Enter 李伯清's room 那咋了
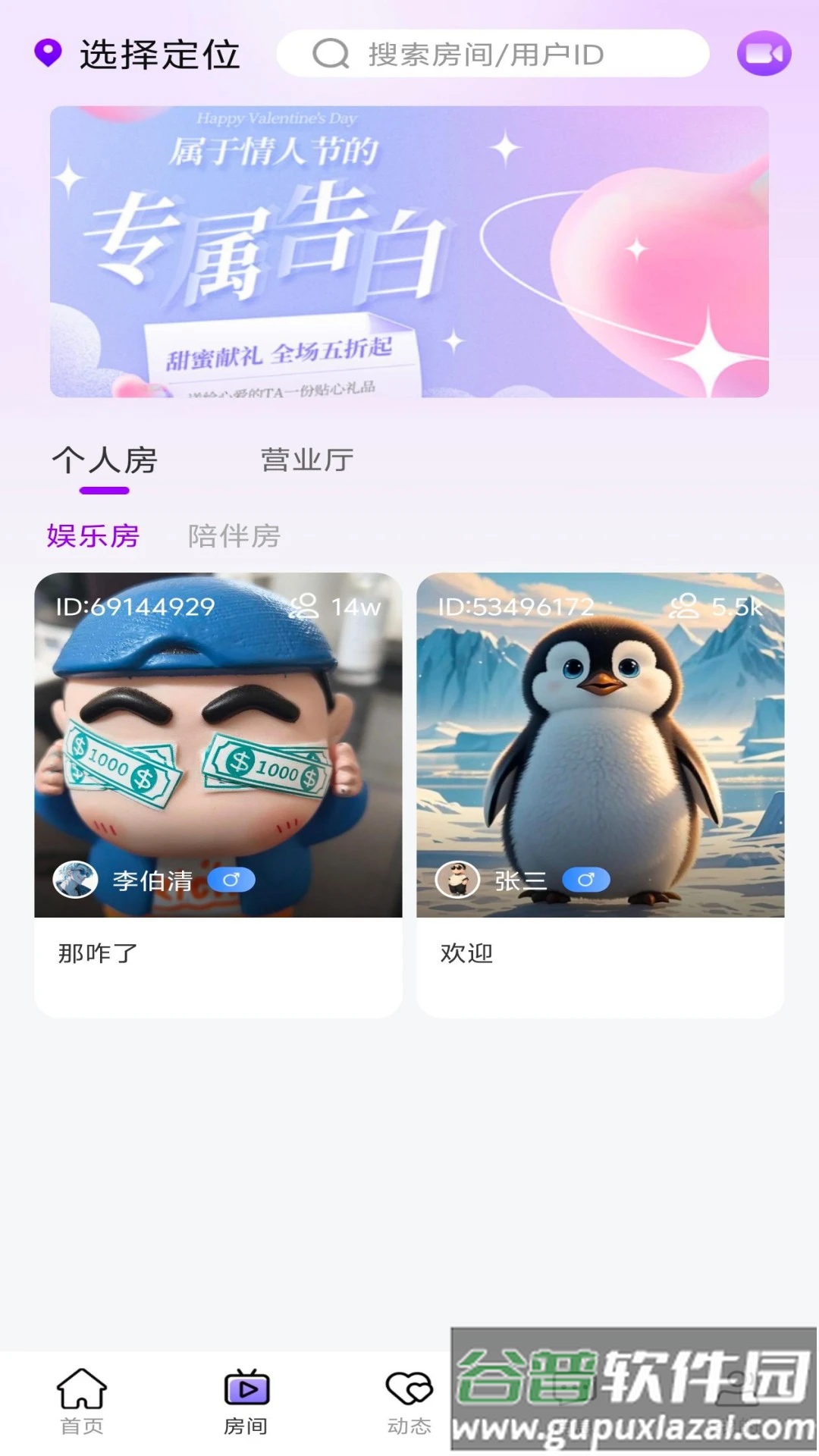The width and height of the screenshot is (819, 1456). [218, 792]
